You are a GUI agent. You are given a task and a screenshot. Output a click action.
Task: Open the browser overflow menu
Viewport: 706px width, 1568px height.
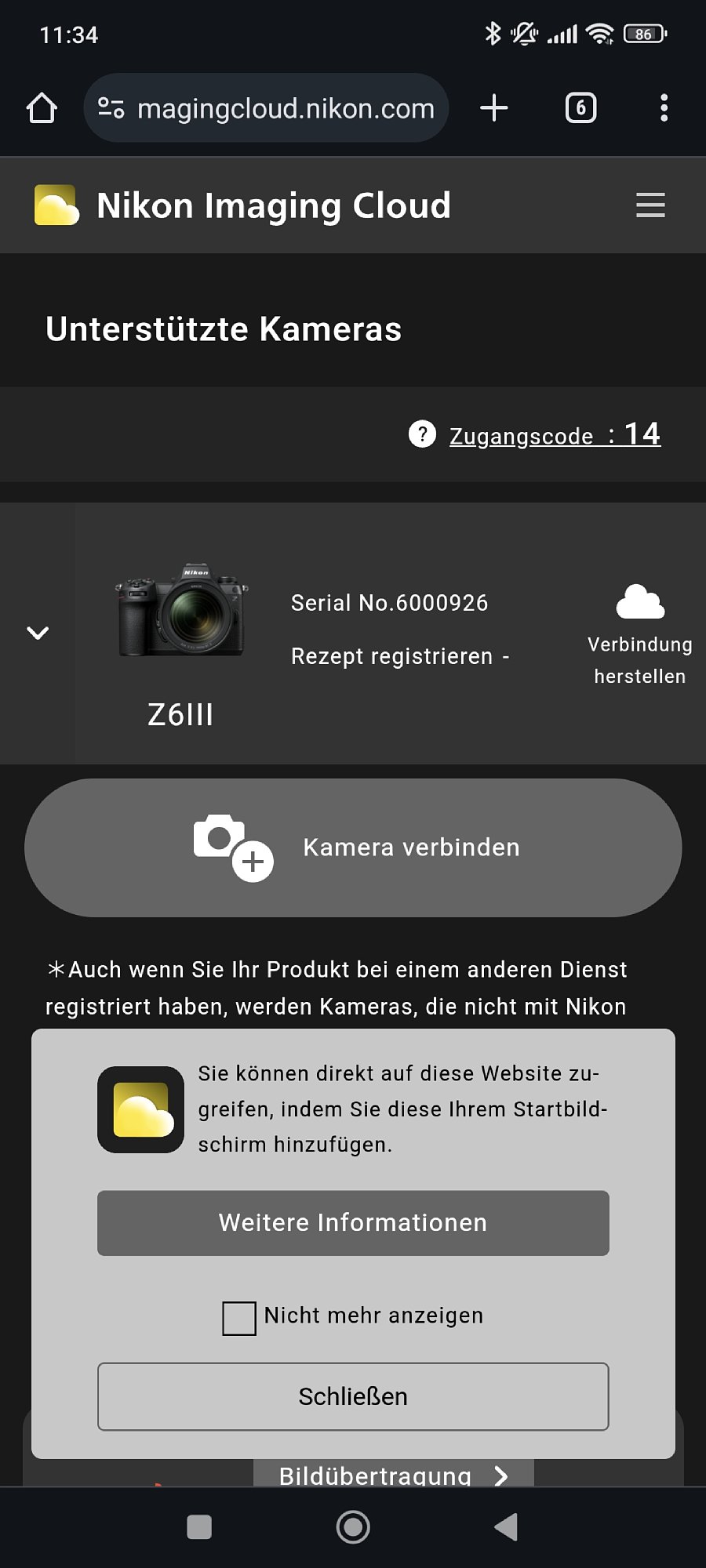tap(664, 108)
